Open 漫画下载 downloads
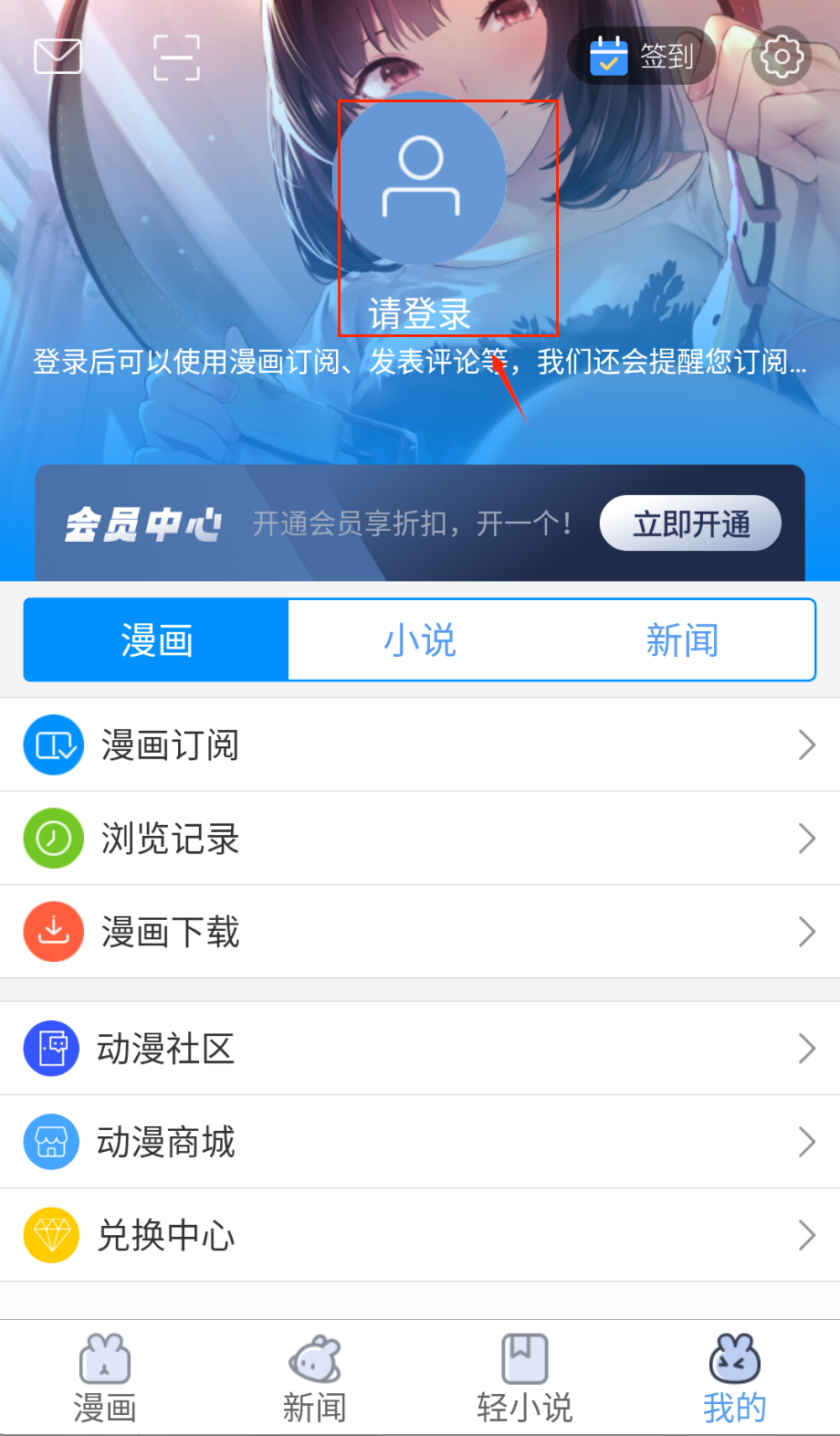 420,932
